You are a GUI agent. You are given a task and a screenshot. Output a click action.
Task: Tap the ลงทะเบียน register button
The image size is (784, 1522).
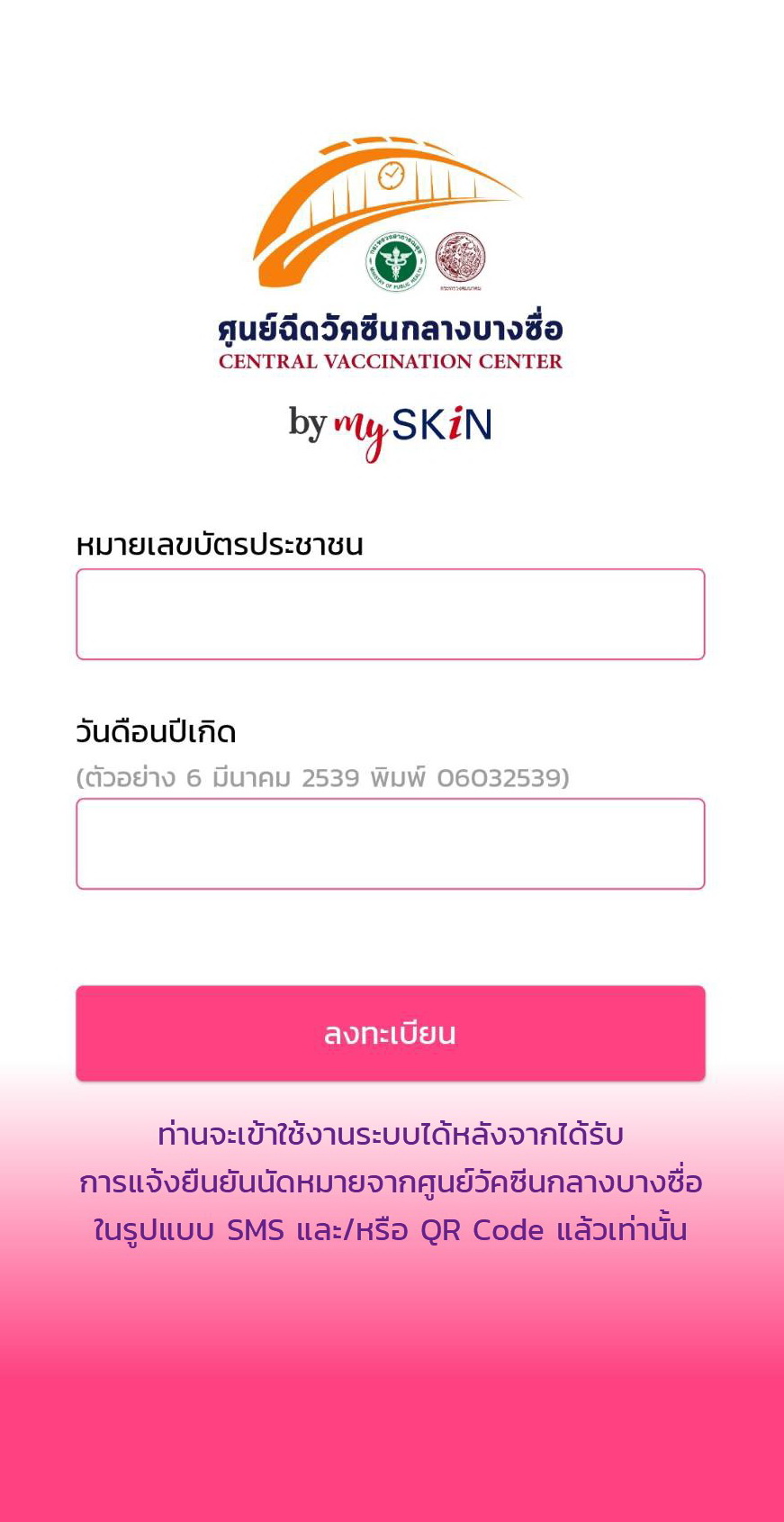[x=390, y=1033]
